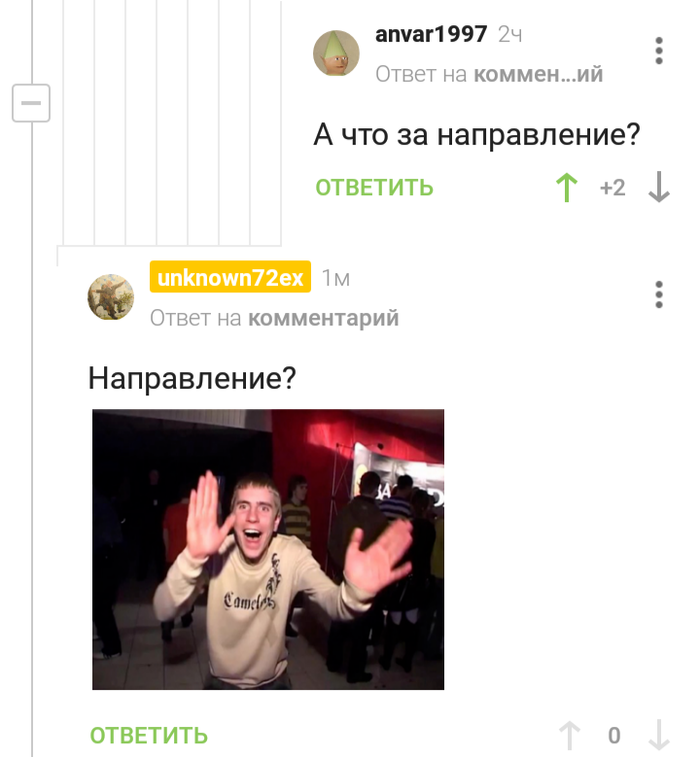Go to parent comment of unknown72ex's reply
Image resolution: width=700 pixels, height=757 pixels.
[323, 318]
